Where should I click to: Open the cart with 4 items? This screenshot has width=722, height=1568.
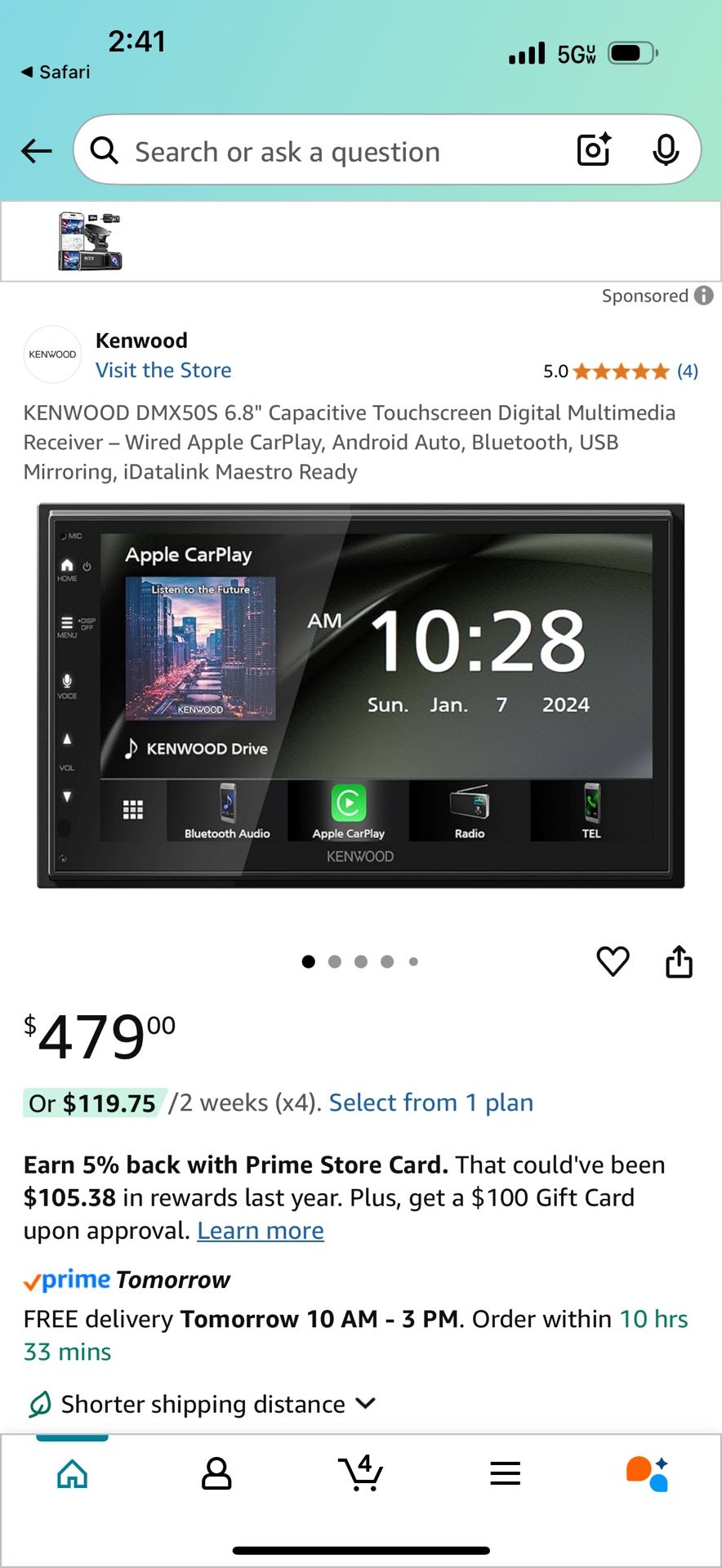360,1473
